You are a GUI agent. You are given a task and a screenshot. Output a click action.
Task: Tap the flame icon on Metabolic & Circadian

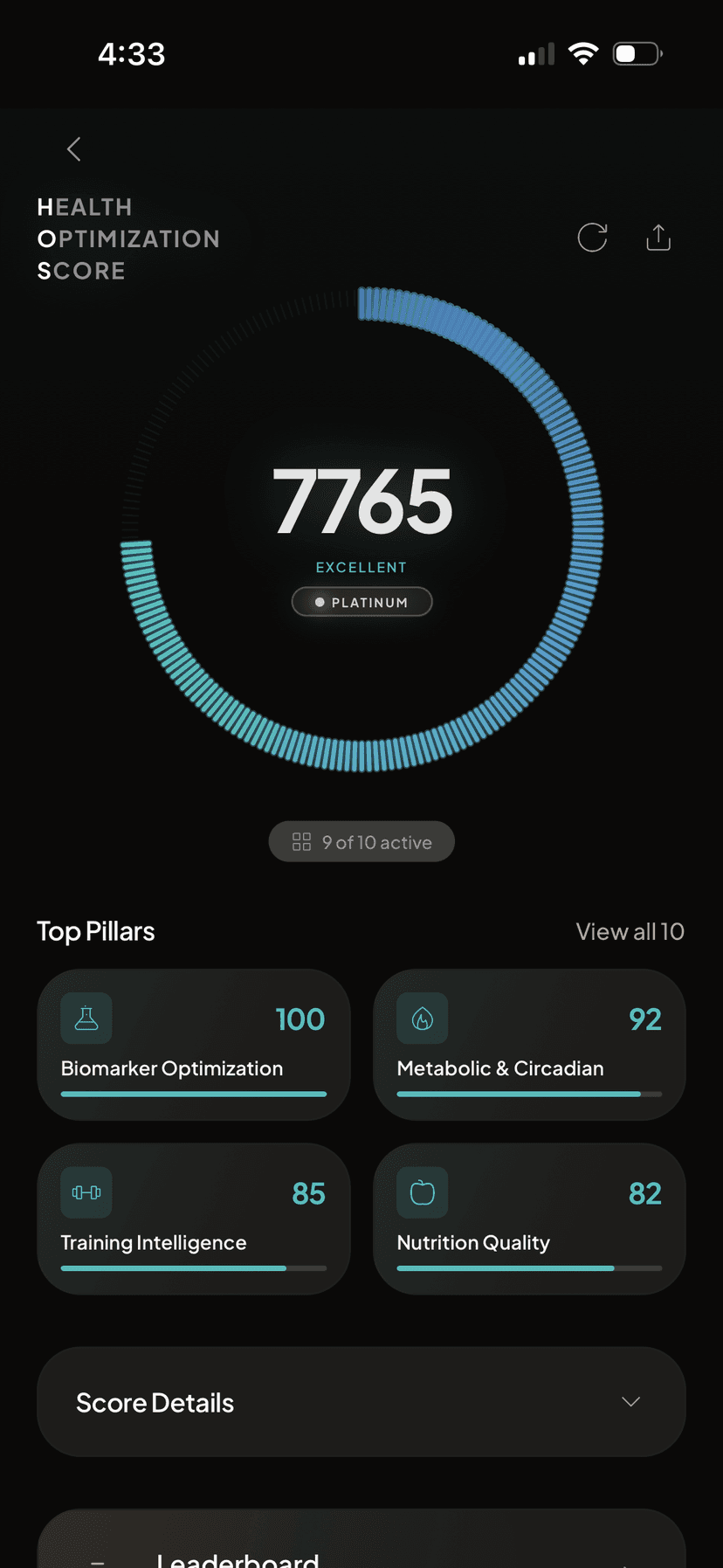422,1018
